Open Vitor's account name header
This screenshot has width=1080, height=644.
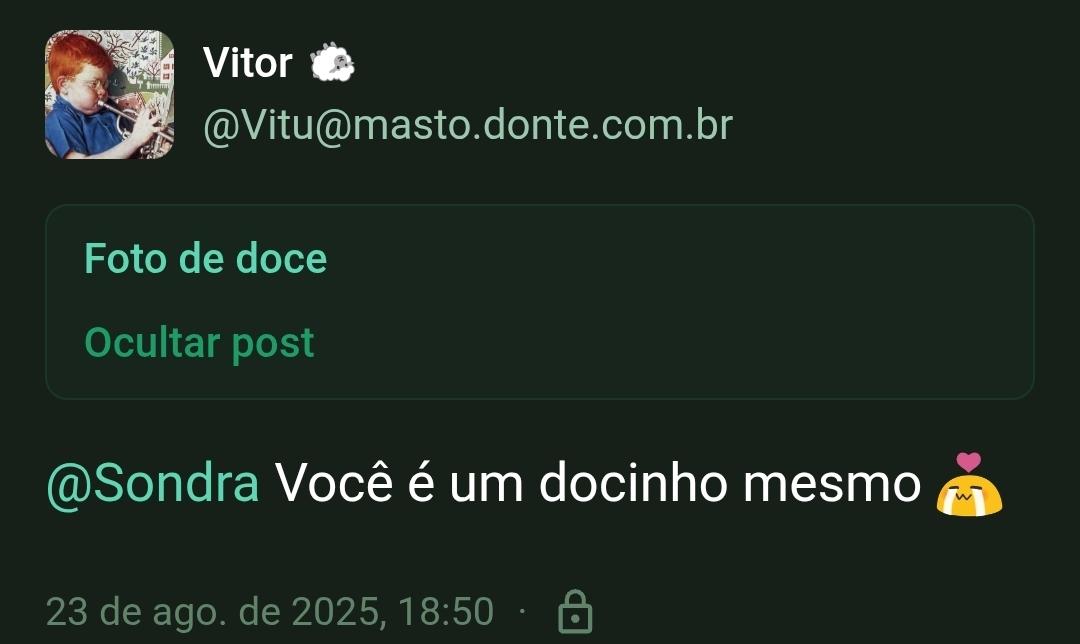click(x=248, y=64)
